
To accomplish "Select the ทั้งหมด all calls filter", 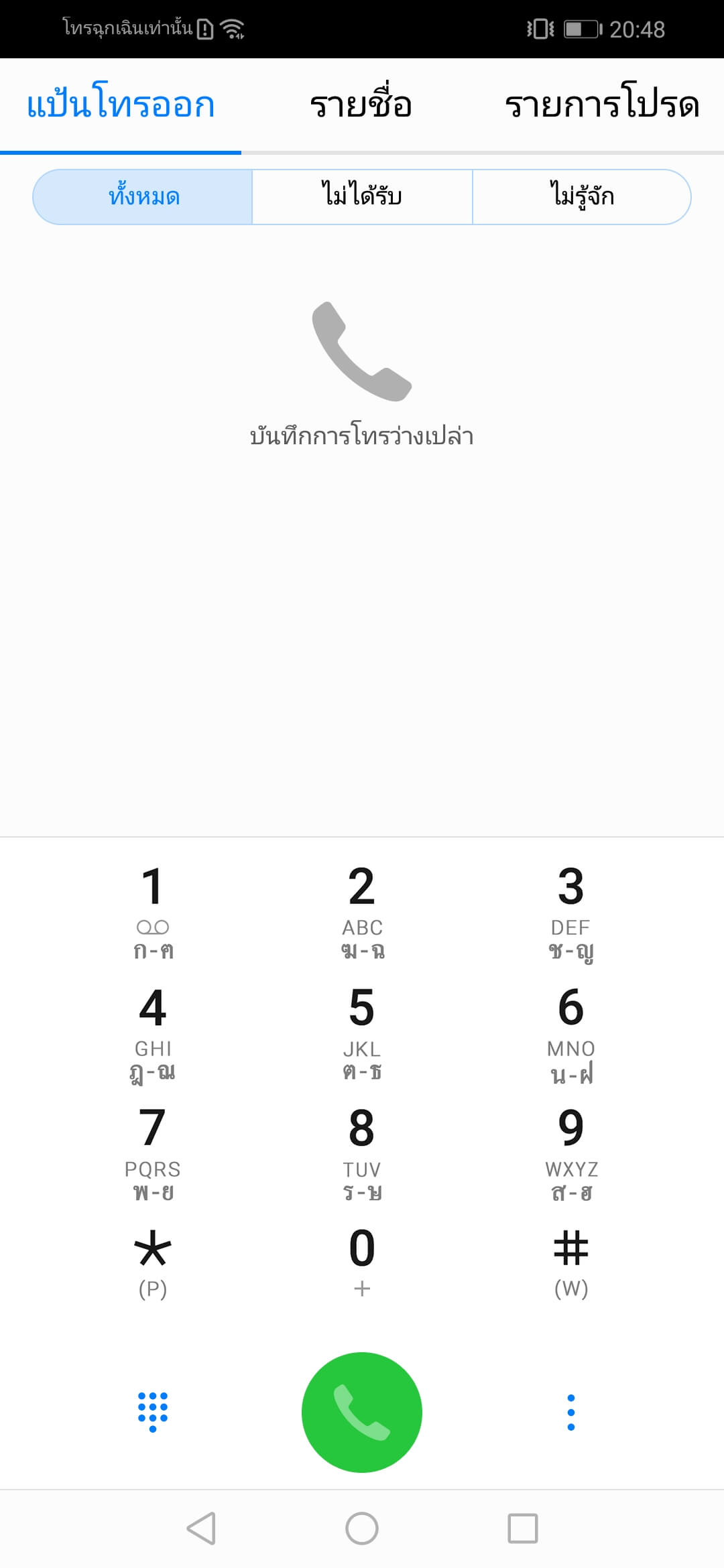I will 143,196.
